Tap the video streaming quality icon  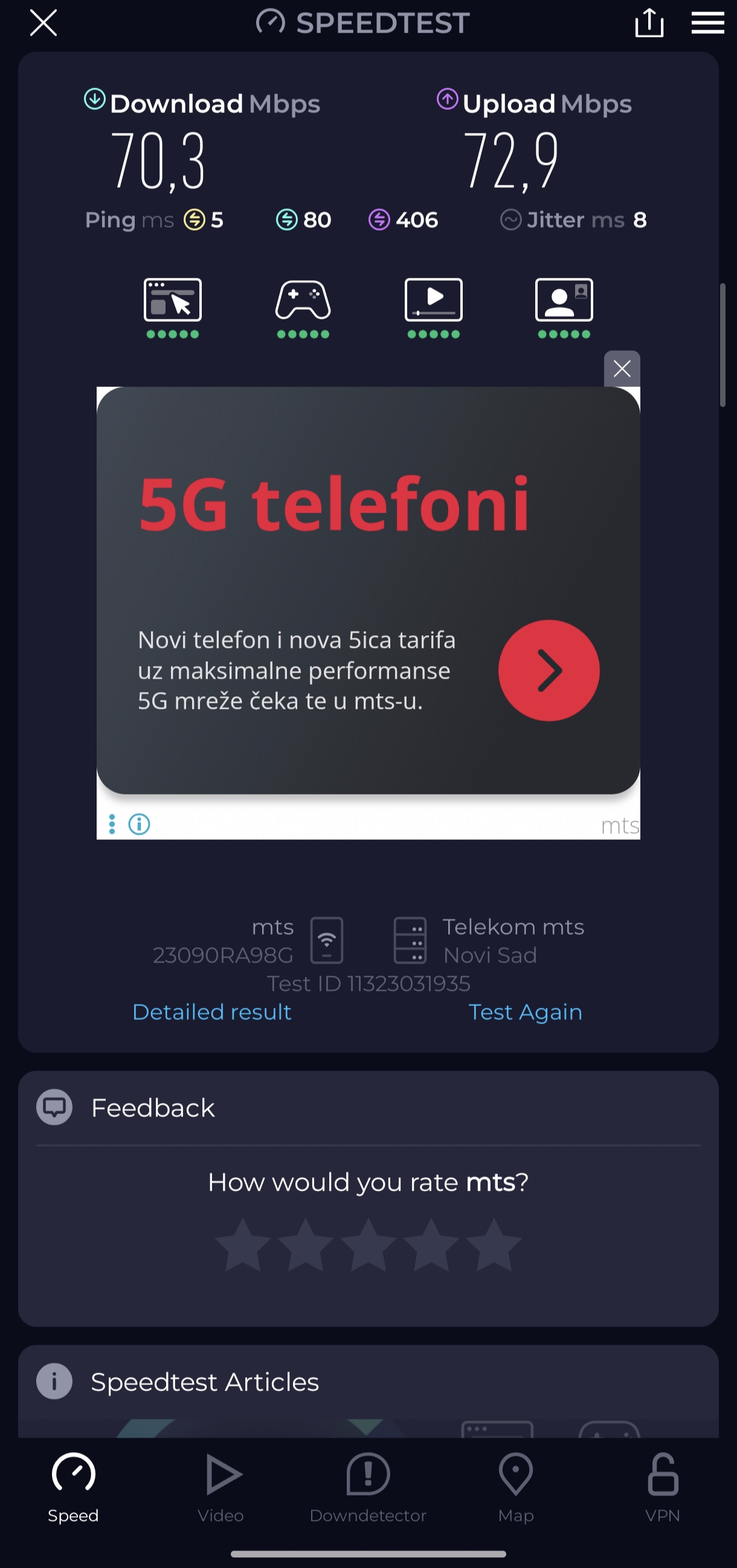[433, 300]
